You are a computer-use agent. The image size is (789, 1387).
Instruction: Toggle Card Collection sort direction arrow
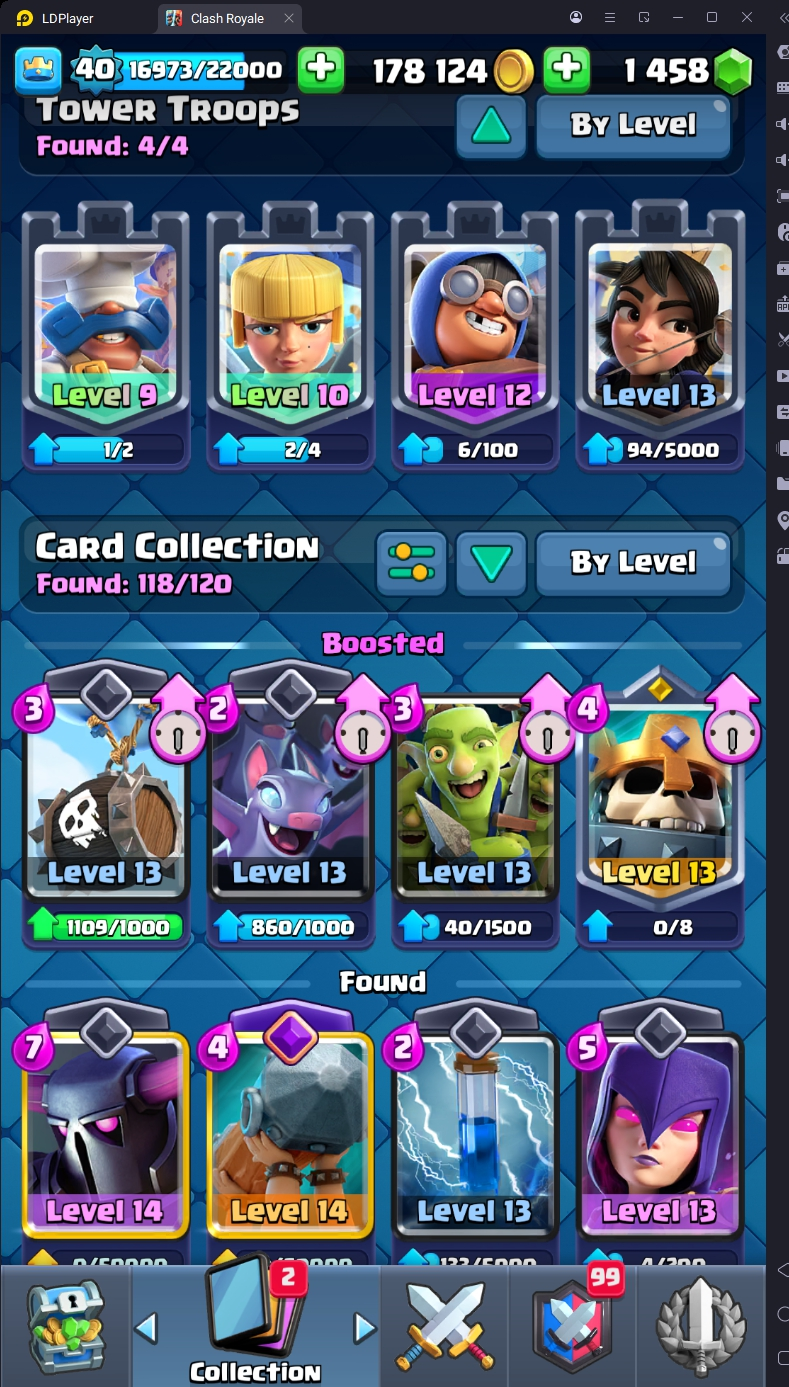click(491, 564)
